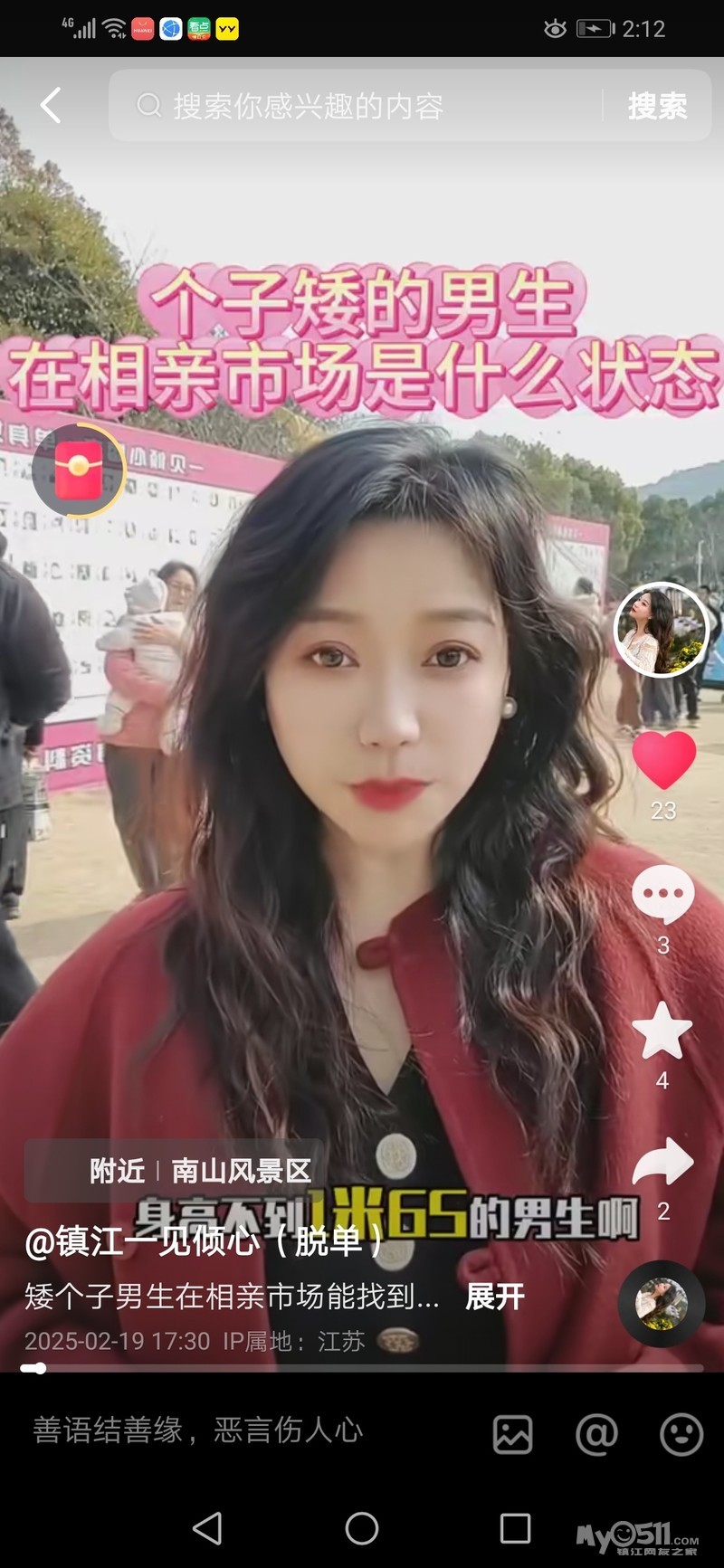724x1568 pixels.
Task: Tap the search box for interesting content
Action: click(362, 107)
